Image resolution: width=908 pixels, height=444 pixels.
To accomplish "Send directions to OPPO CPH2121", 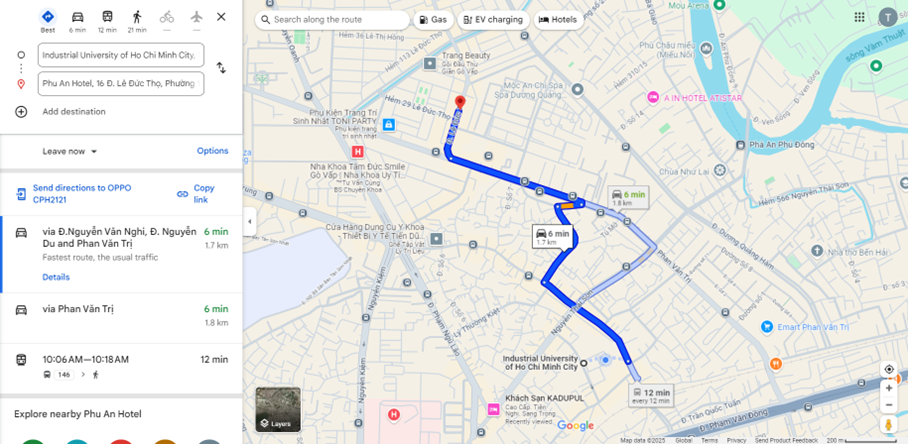I will (x=80, y=193).
